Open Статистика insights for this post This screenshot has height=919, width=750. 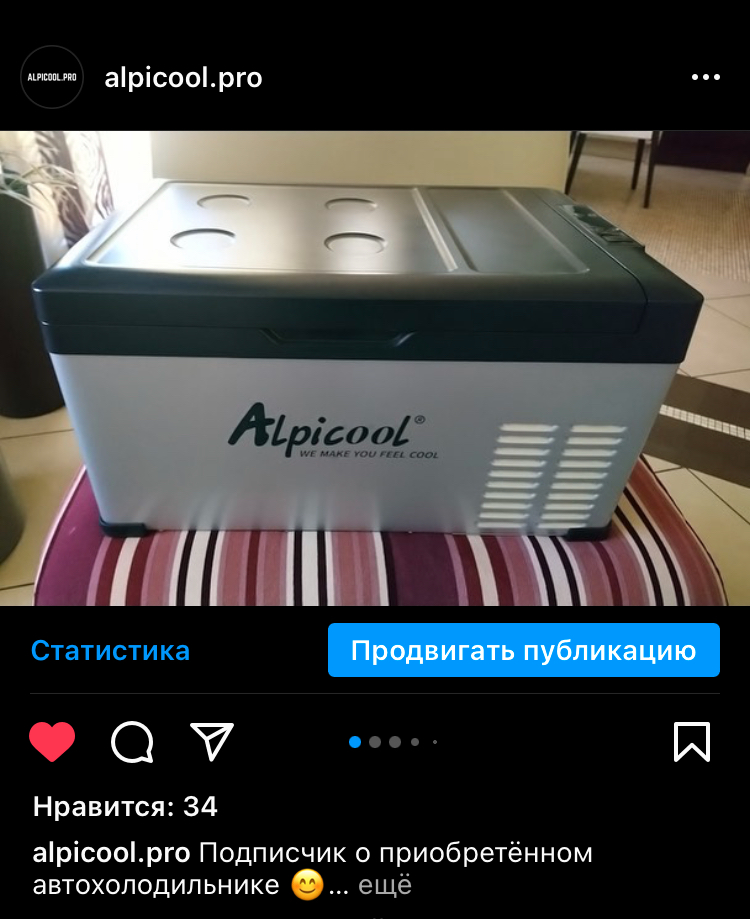(x=110, y=651)
